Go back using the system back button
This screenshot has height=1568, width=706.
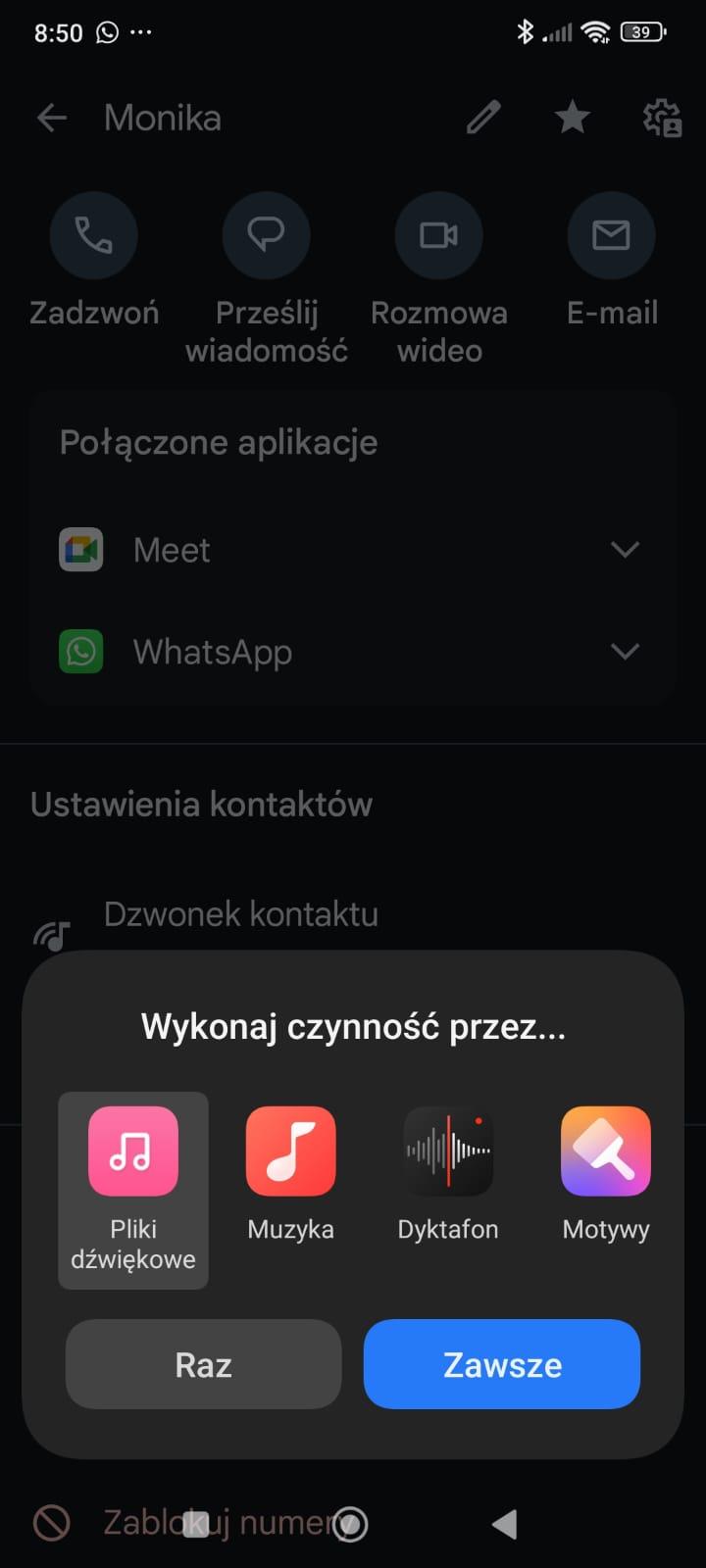[504, 1523]
